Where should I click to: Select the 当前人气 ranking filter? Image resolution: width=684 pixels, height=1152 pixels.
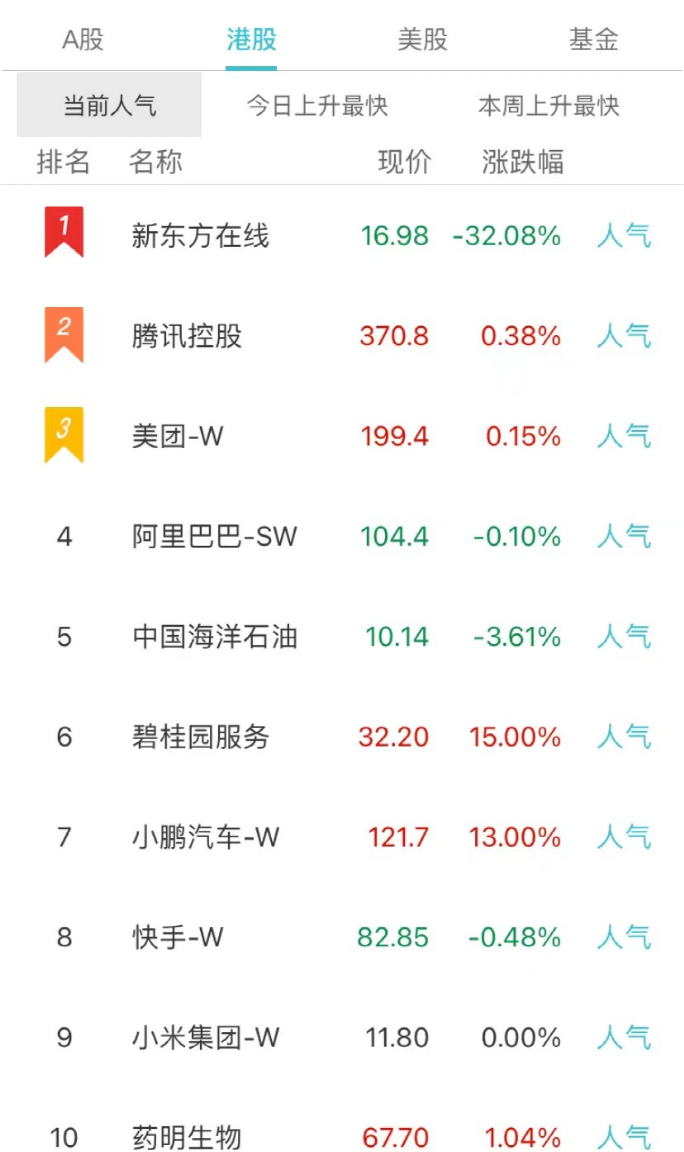(109, 105)
